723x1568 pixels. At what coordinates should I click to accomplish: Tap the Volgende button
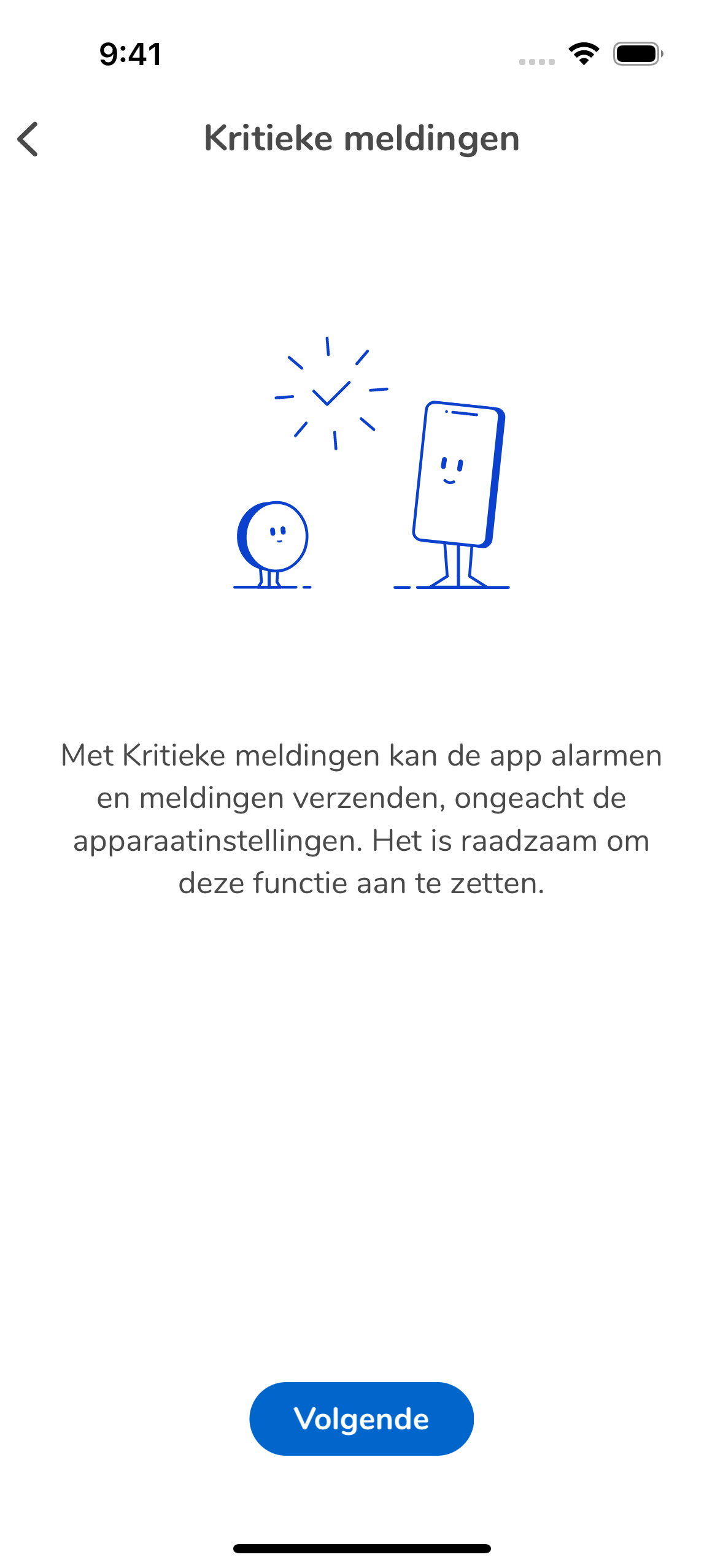[x=361, y=1418]
